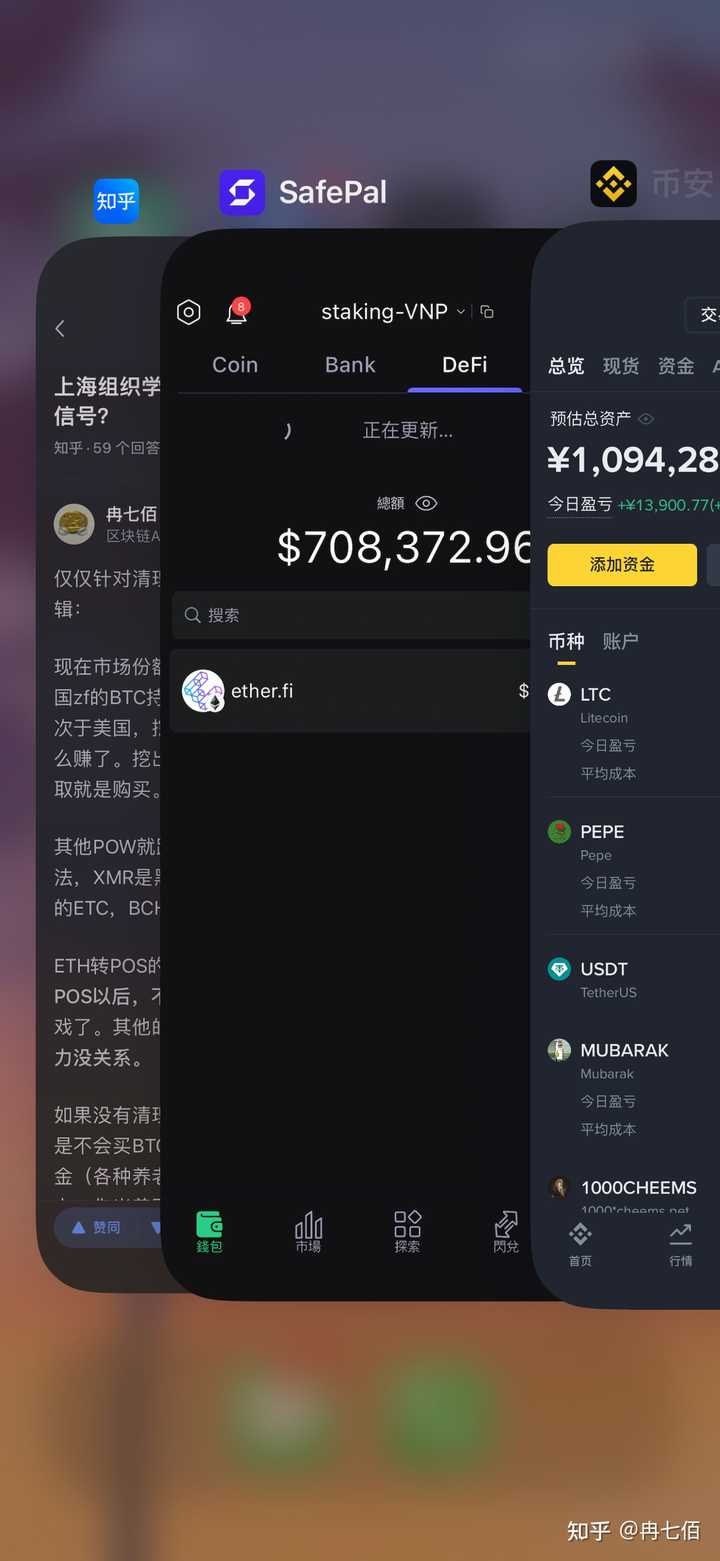Go to the 市場 tab
Viewport: 720px width, 1561px height.
[x=308, y=1231]
